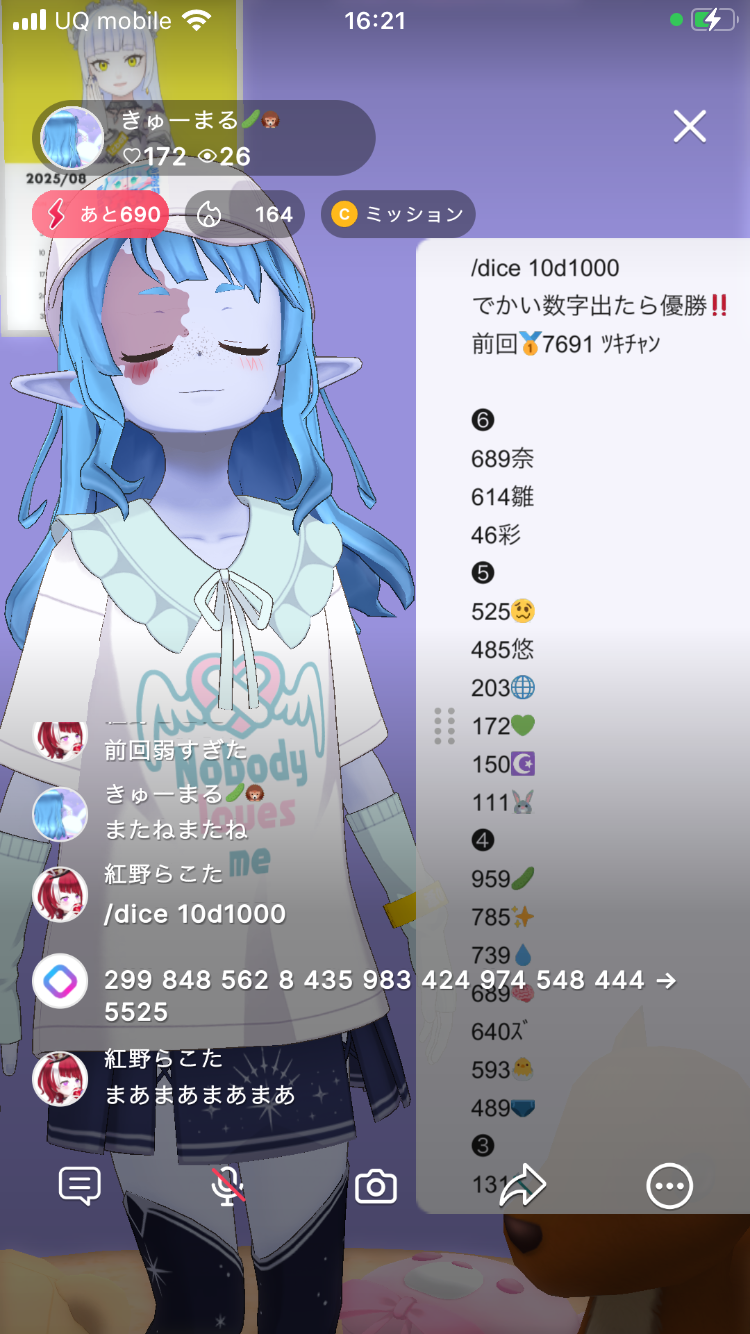
Task: Close the live stream view
Action: coord(690,126)
